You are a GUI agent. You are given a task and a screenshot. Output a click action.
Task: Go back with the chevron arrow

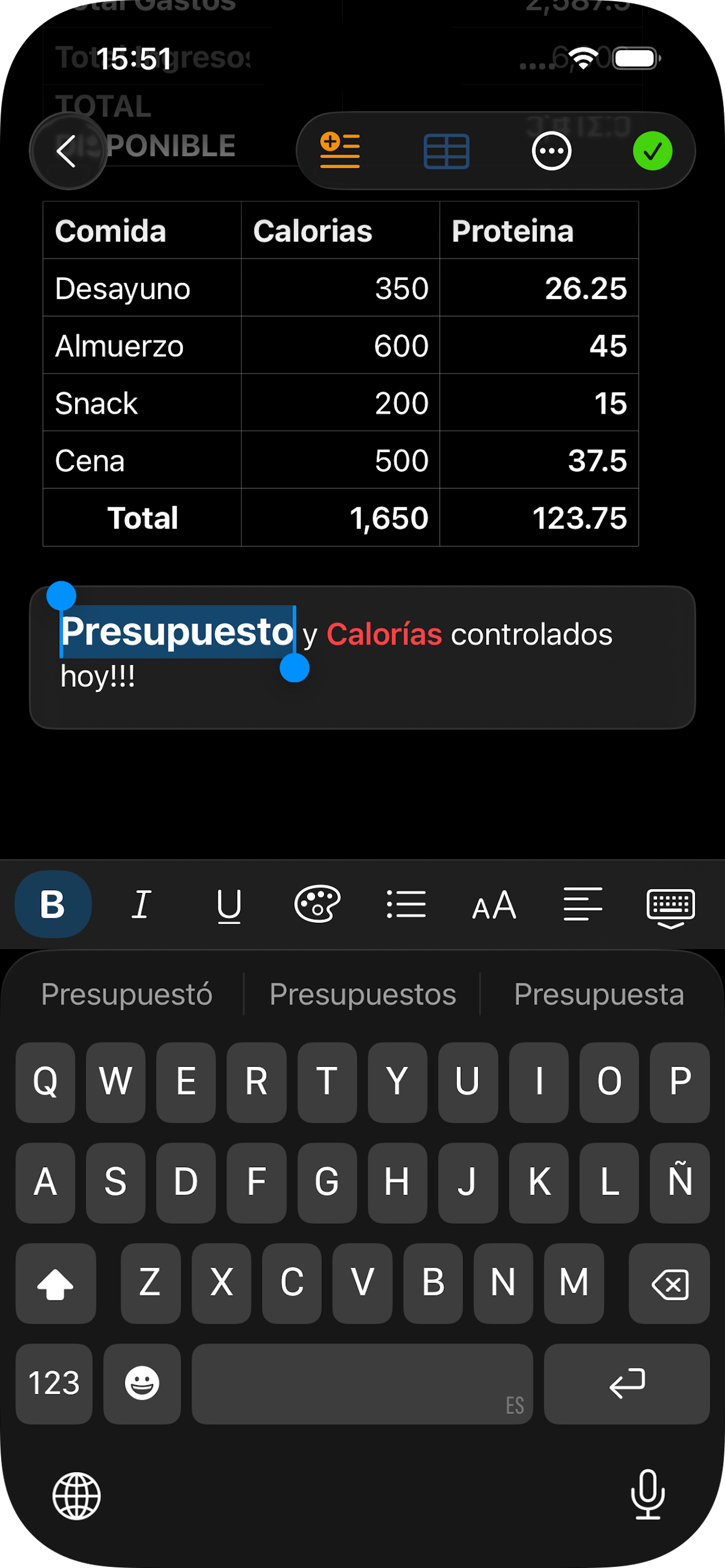(x=68, y=151)
